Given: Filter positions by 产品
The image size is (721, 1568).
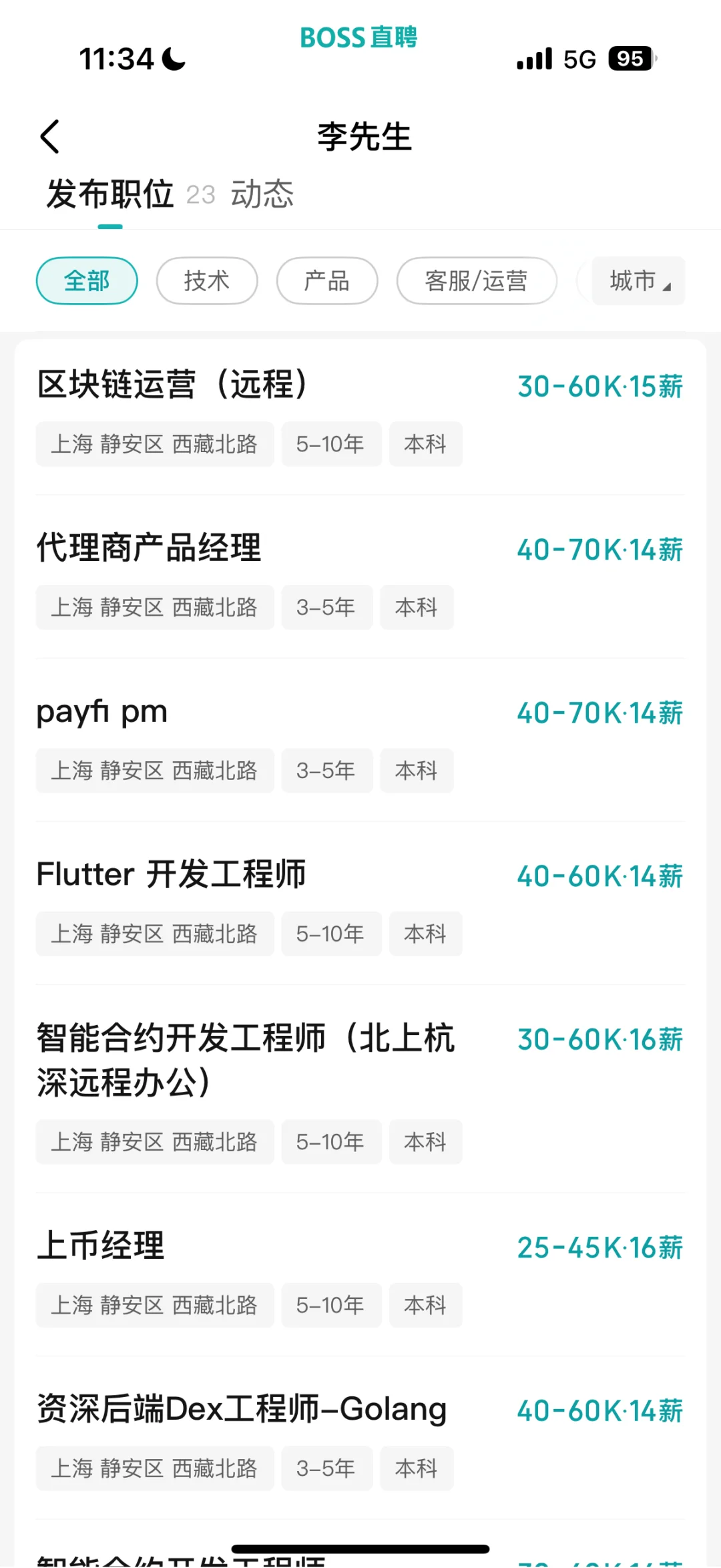Looking at the screenshot, I should (327, 281).
